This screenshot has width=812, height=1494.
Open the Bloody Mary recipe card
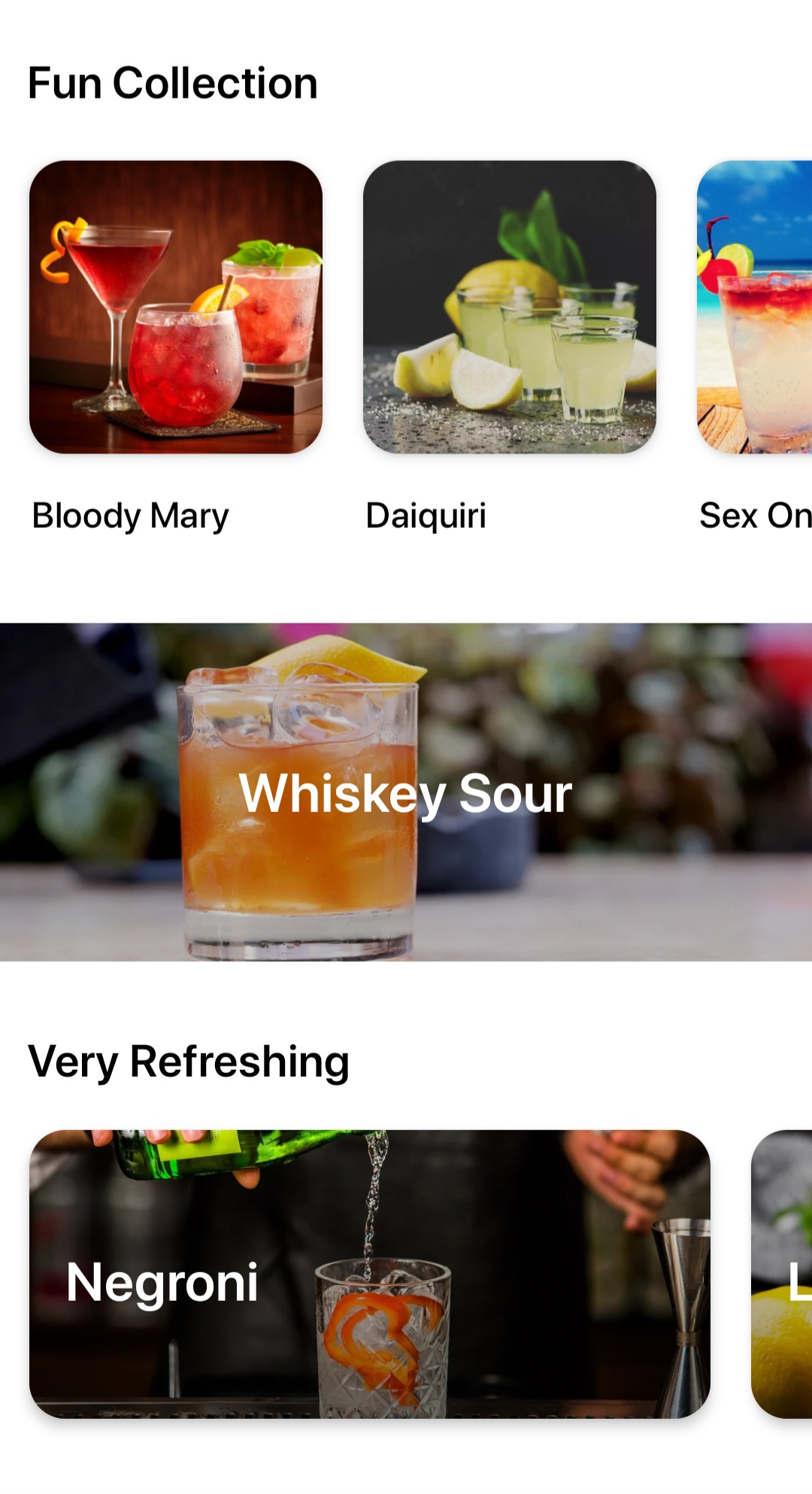pos(177,308)
